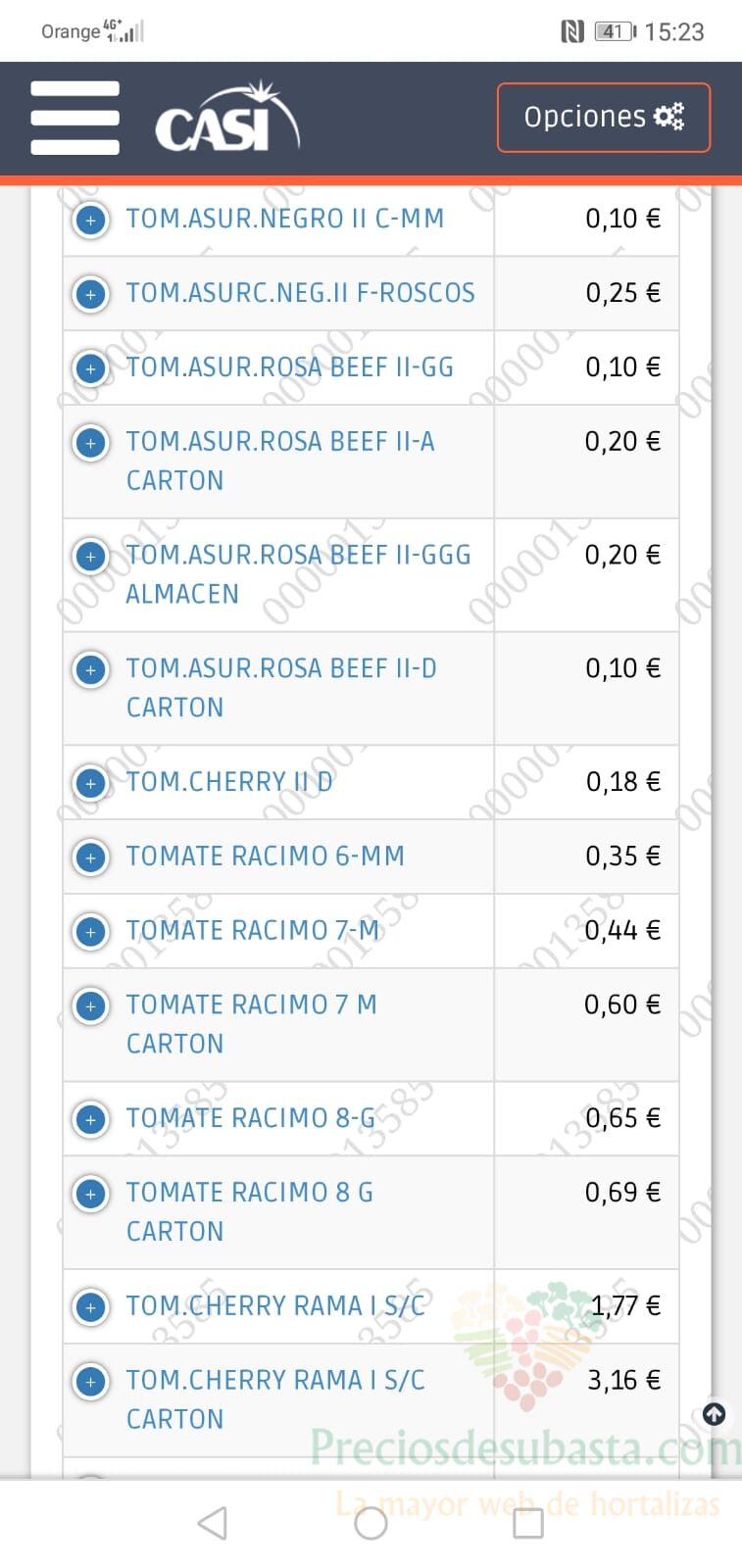Image resolution: width=742 pixels, height=1568 pixels.
Task: Expand TOM.ASUR.ROSA BEEF II-D CARTON row
Action: tap(91, 670)
